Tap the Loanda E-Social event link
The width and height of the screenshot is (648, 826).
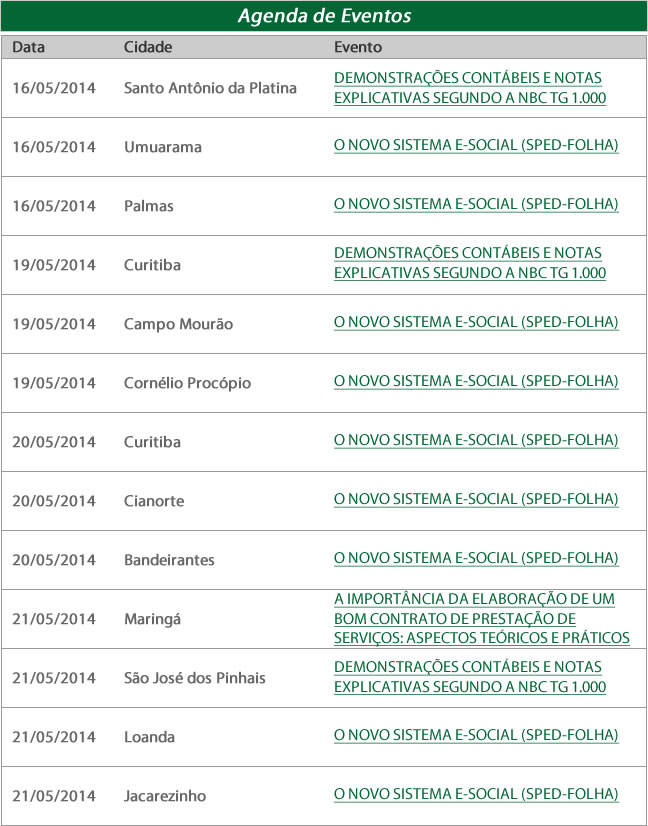[x=476, y=736]
